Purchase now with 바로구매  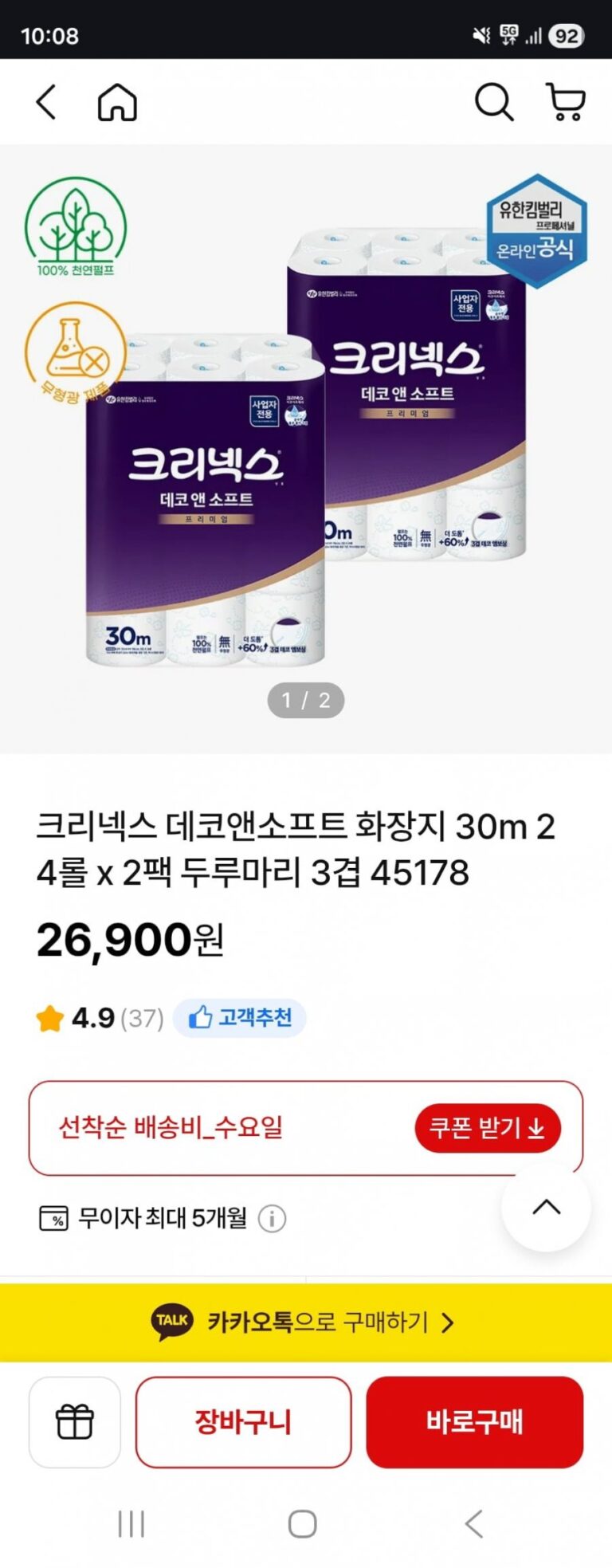[475, 1422]
